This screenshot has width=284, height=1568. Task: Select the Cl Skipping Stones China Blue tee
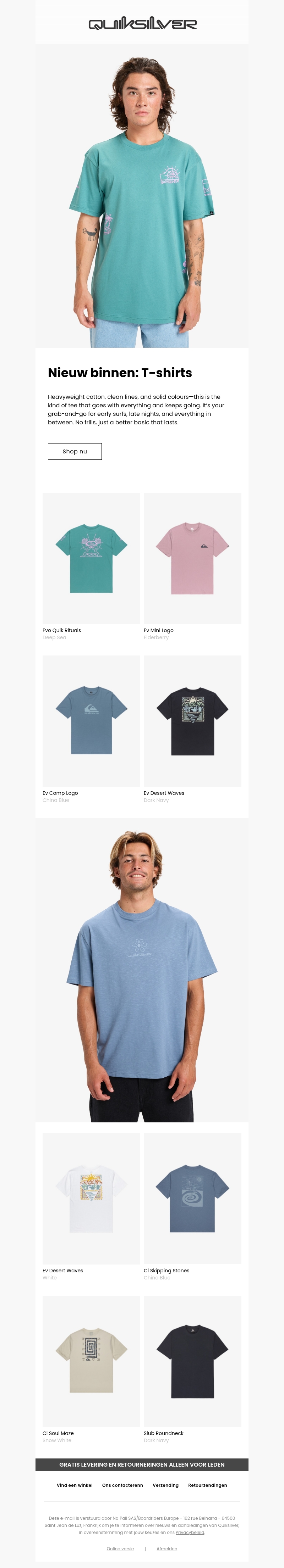pos(192,1198)
